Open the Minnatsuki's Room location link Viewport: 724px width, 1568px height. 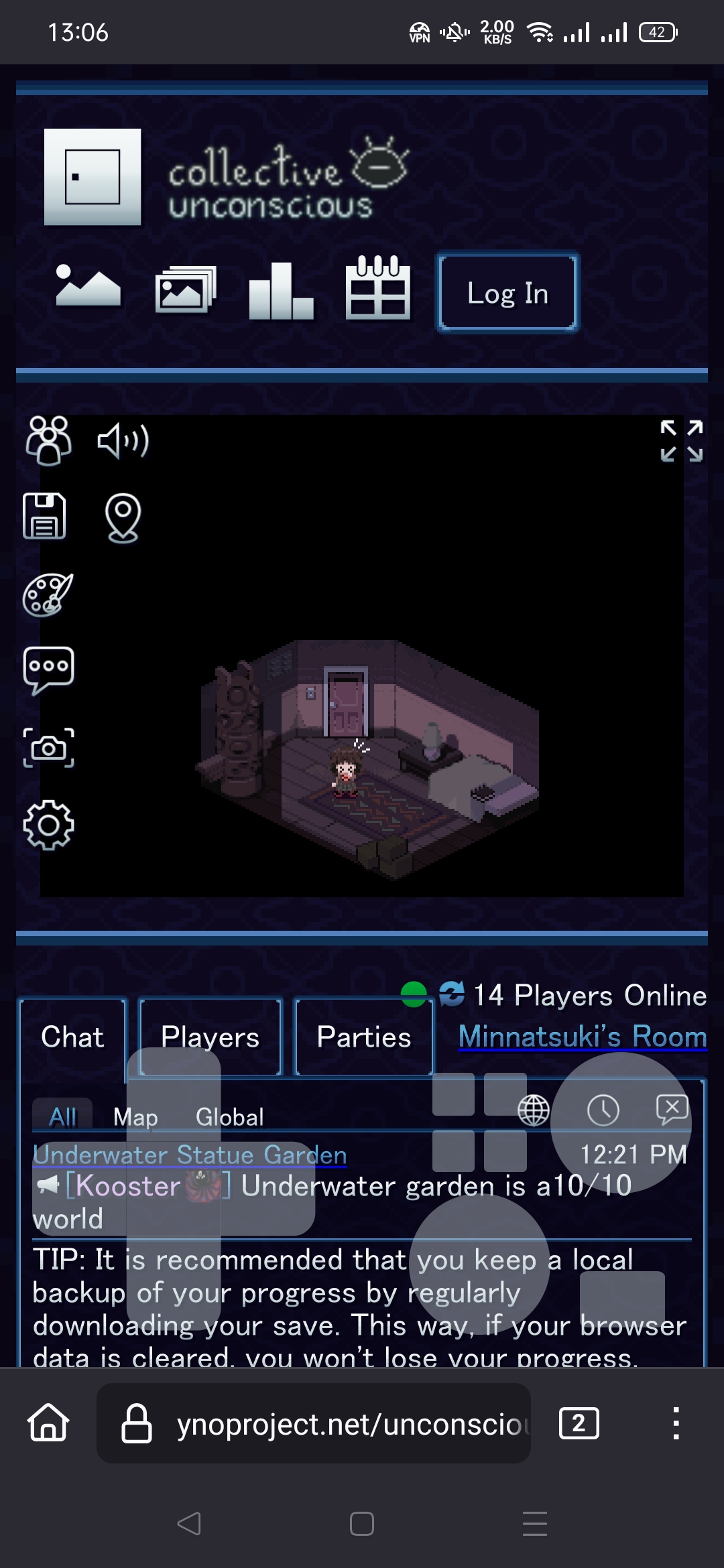(583, 1036)
